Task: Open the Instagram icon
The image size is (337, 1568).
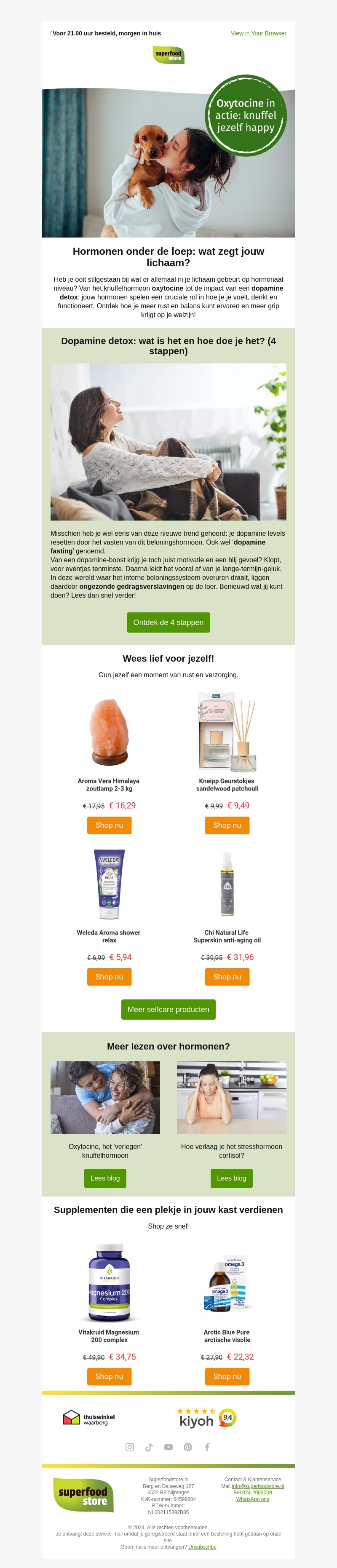Action: coord(130,1447)
